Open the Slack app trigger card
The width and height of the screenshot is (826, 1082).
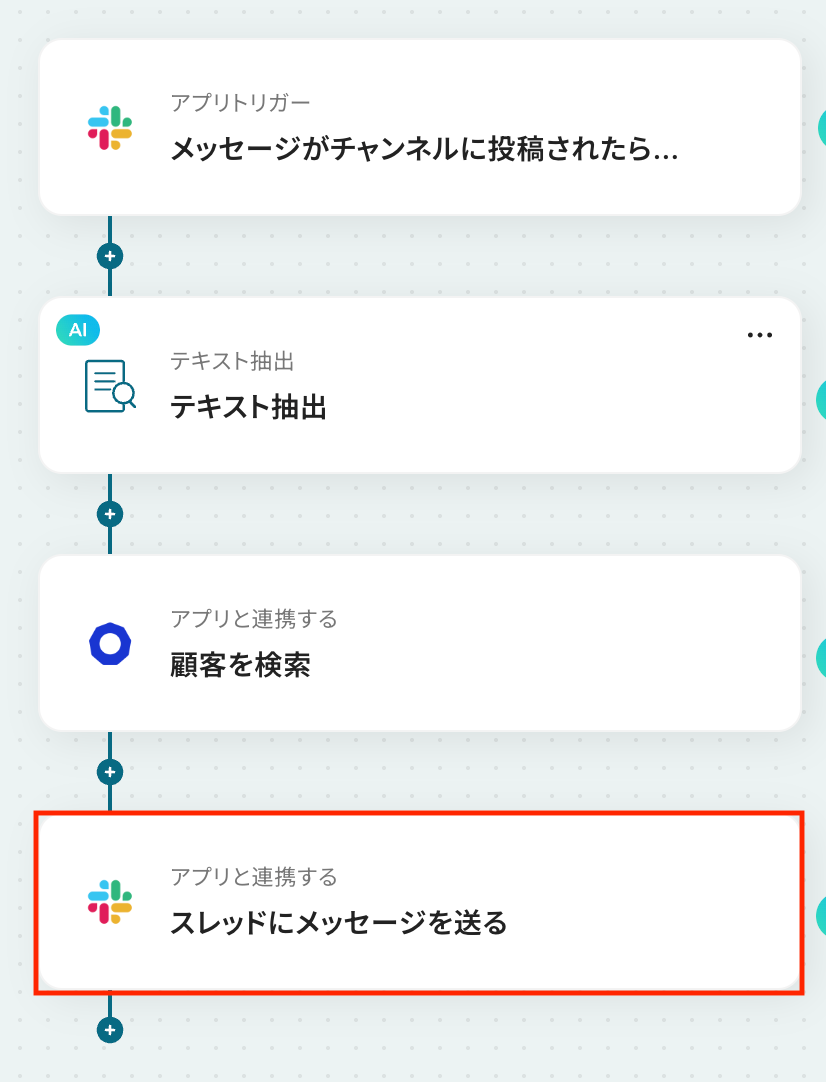pyautogui.click(x=420, y=128)
